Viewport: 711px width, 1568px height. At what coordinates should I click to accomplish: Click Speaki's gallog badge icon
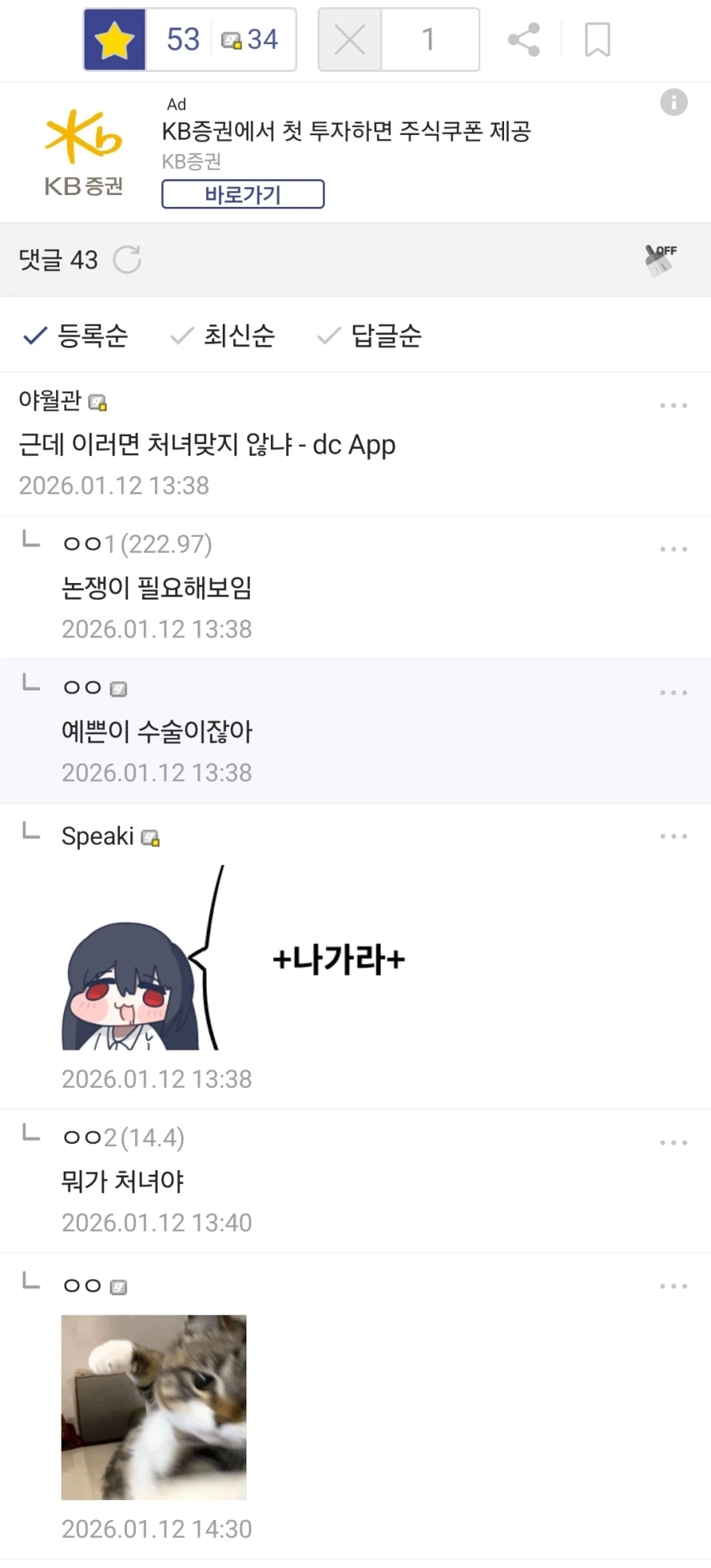[x=152, y=837]
